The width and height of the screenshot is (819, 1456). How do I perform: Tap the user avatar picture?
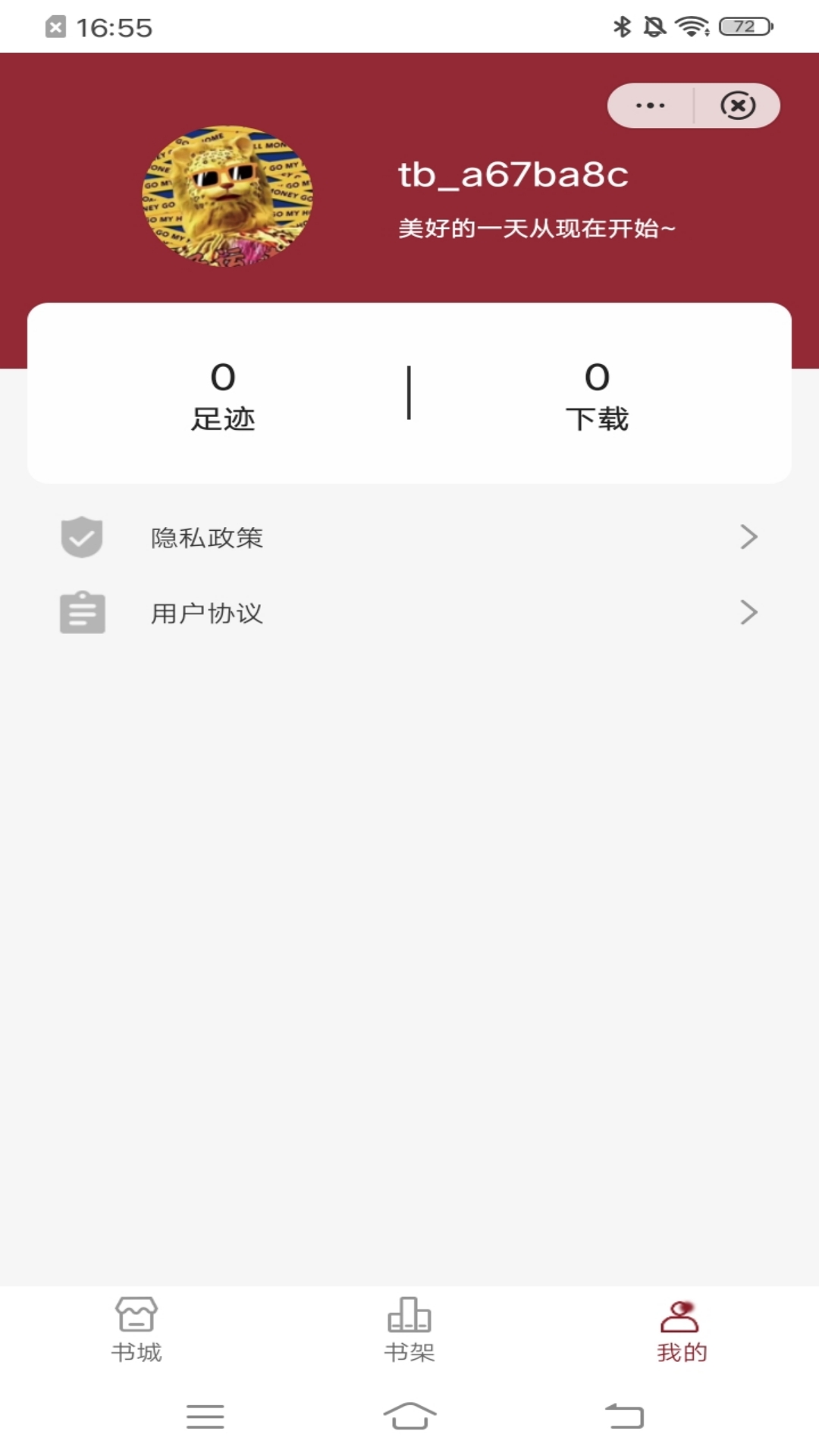pos(227,195)
